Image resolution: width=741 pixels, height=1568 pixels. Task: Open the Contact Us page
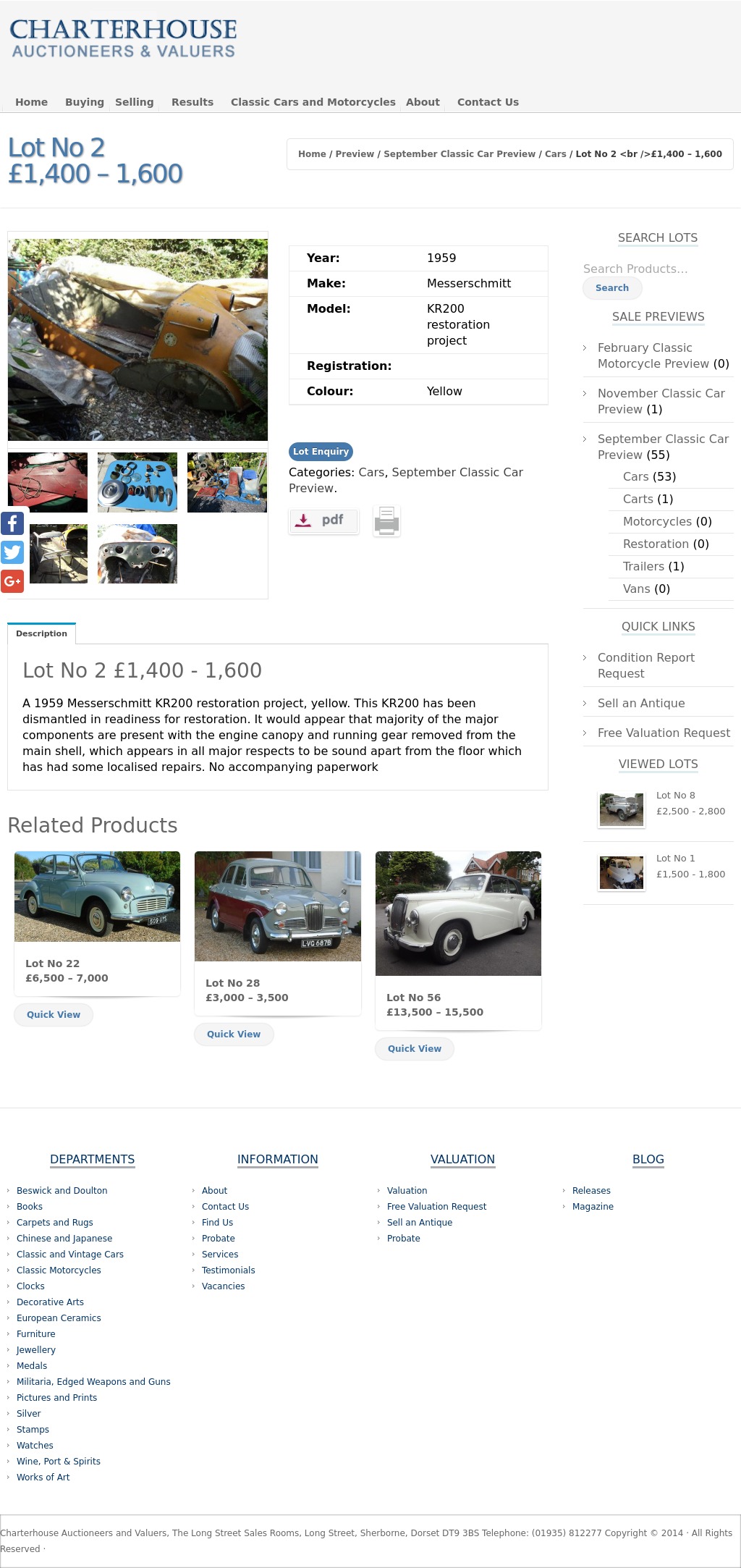488,102
